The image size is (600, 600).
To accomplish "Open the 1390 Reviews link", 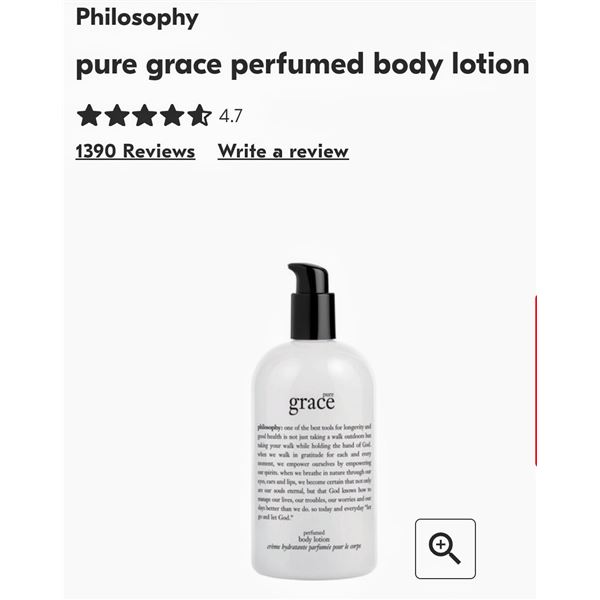I will 135,152.
